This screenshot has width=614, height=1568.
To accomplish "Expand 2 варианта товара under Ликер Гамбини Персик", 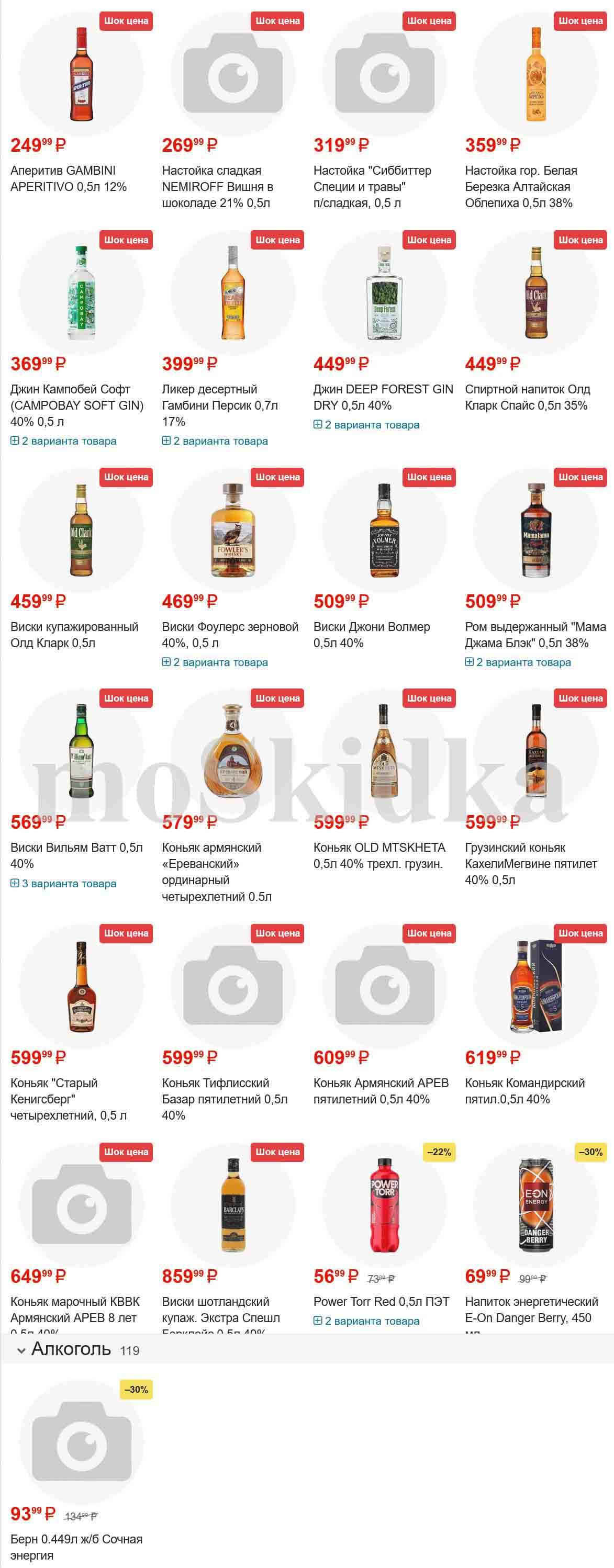I will point(215,441).
